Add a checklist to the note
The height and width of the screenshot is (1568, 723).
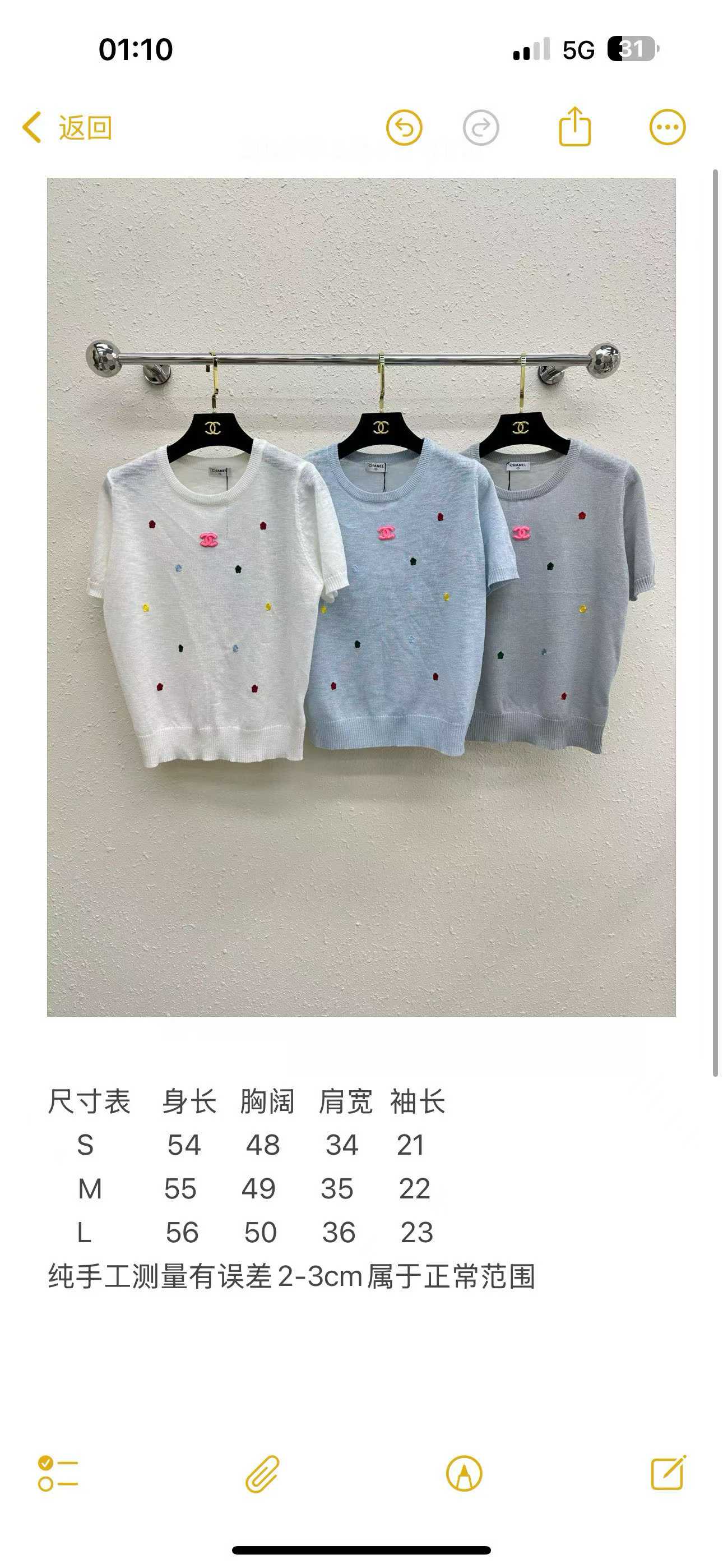57,1474
